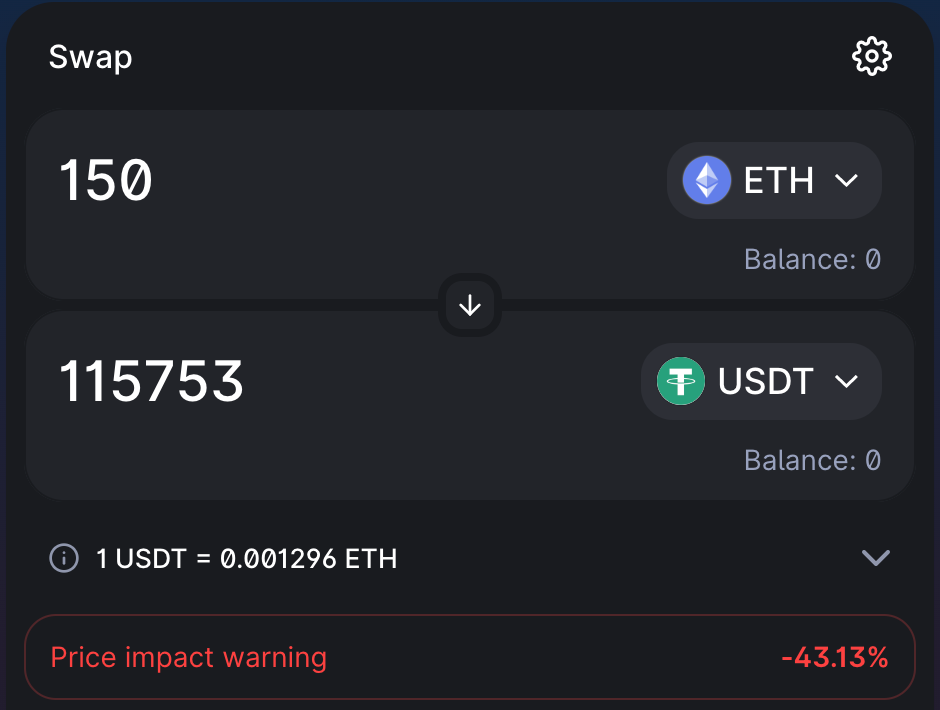This screenshot has width=940, height=710.
Task: Expand the exchange rate details chevron
Action: click(875, 558)
